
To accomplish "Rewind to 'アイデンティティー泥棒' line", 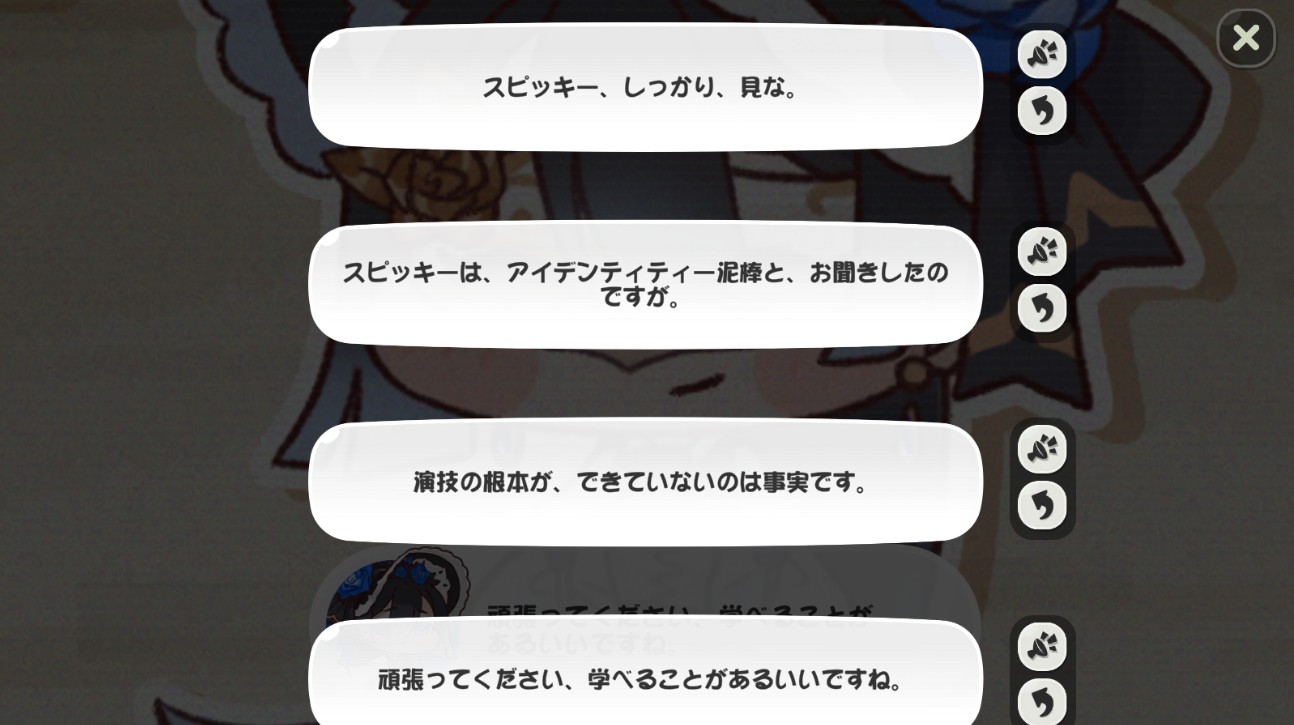I will click(x=1042, y=308).
